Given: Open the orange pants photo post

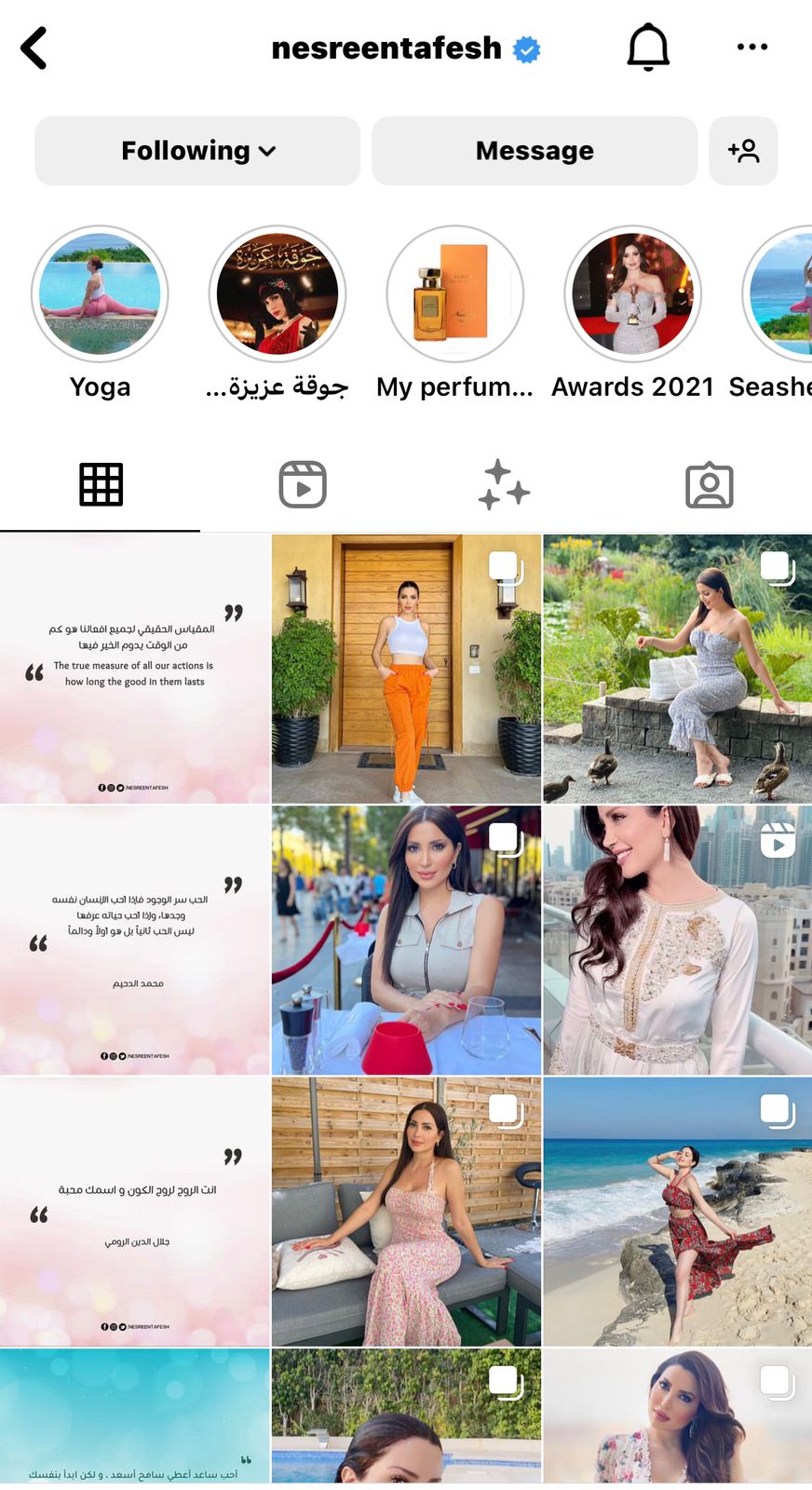Looking at the screenshot, I should pyautogui.click(x=406, y=669).
